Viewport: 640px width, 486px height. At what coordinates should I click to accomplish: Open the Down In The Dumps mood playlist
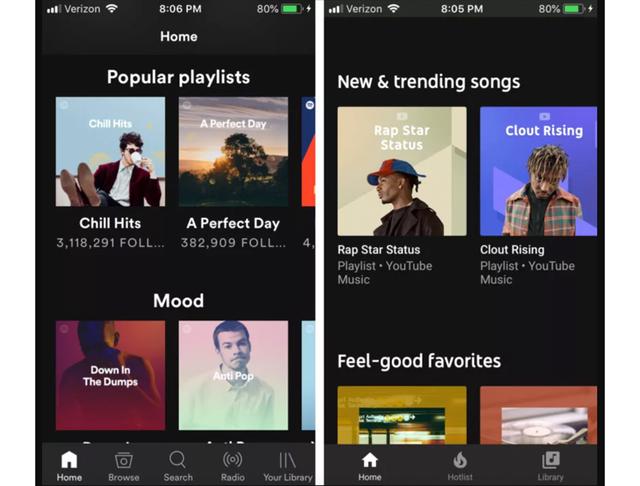pyautogui.click(x=110, y=375)
